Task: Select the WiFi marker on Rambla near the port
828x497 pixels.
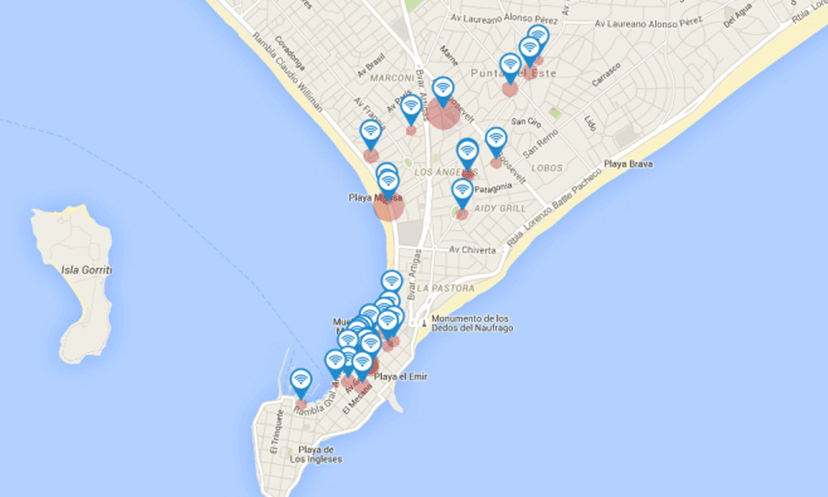Action: [x=300, y=382]
